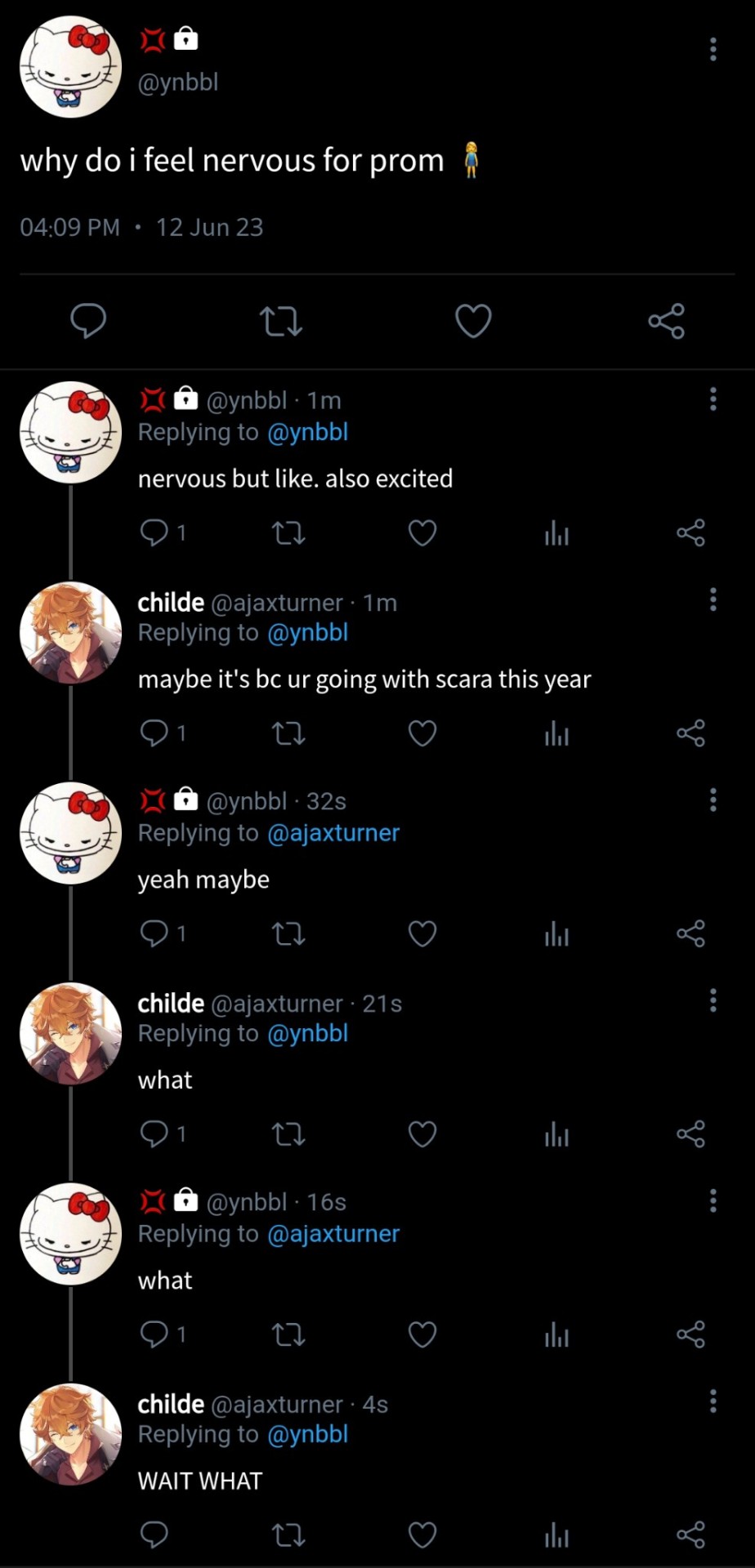The image size is (755, 1568).
Task: Open @ajaxturner link in the 'yeah maybe' reply
Action: pos(333,833)
